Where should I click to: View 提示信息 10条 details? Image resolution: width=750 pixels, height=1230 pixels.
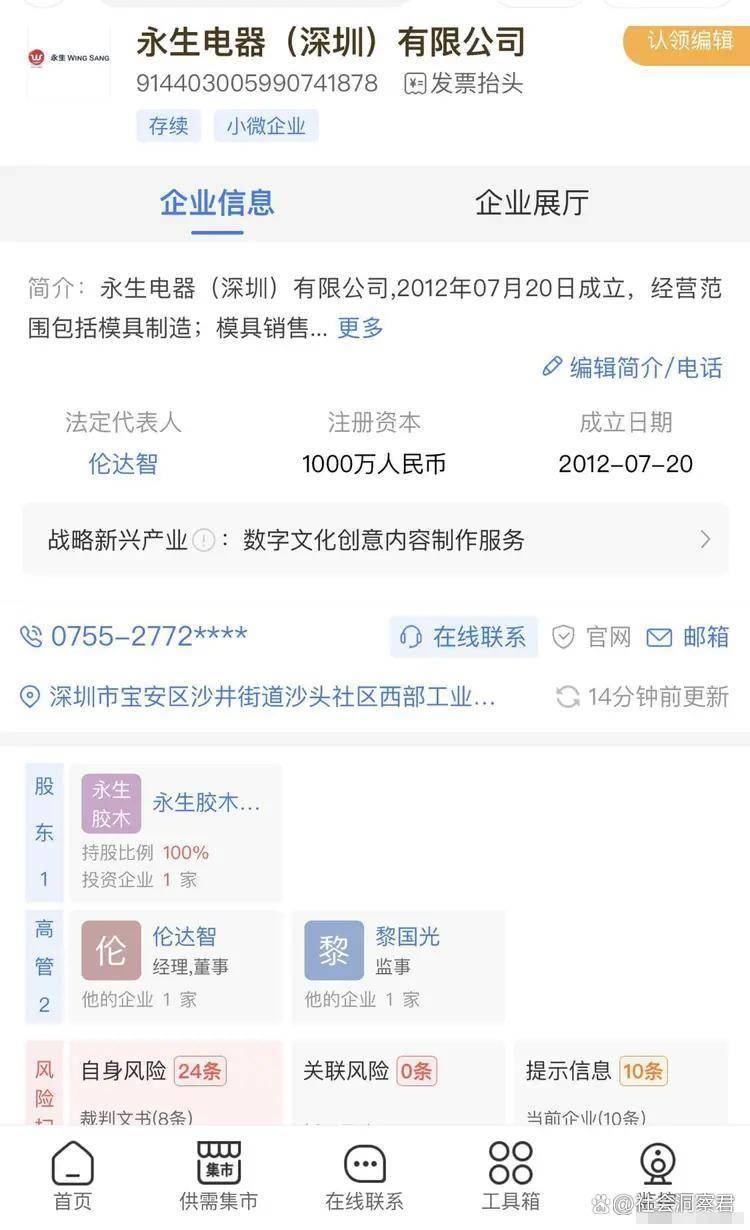click(x=597, y=1072)
